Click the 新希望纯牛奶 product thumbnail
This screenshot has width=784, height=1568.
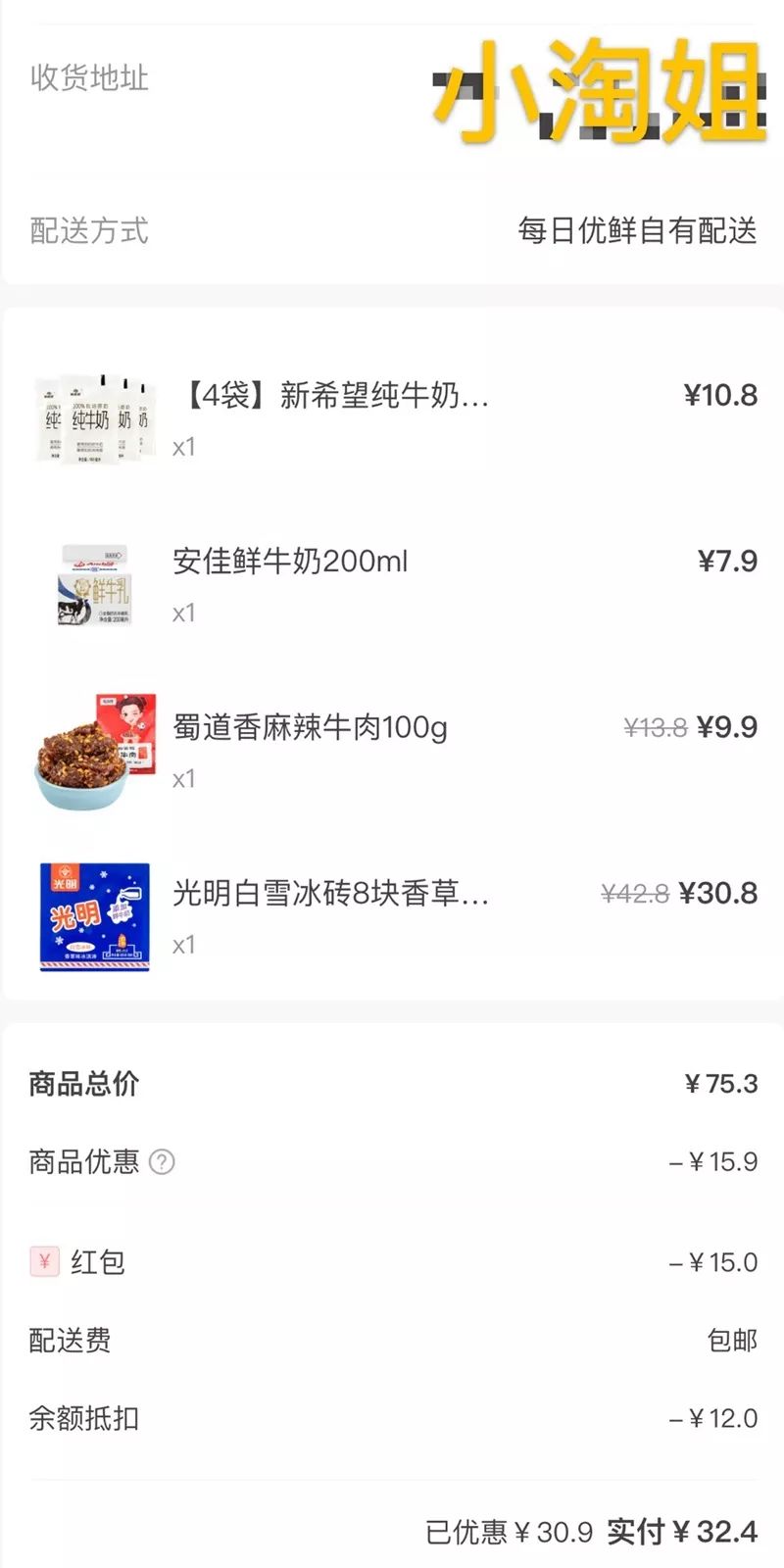[x=95, y=416]
